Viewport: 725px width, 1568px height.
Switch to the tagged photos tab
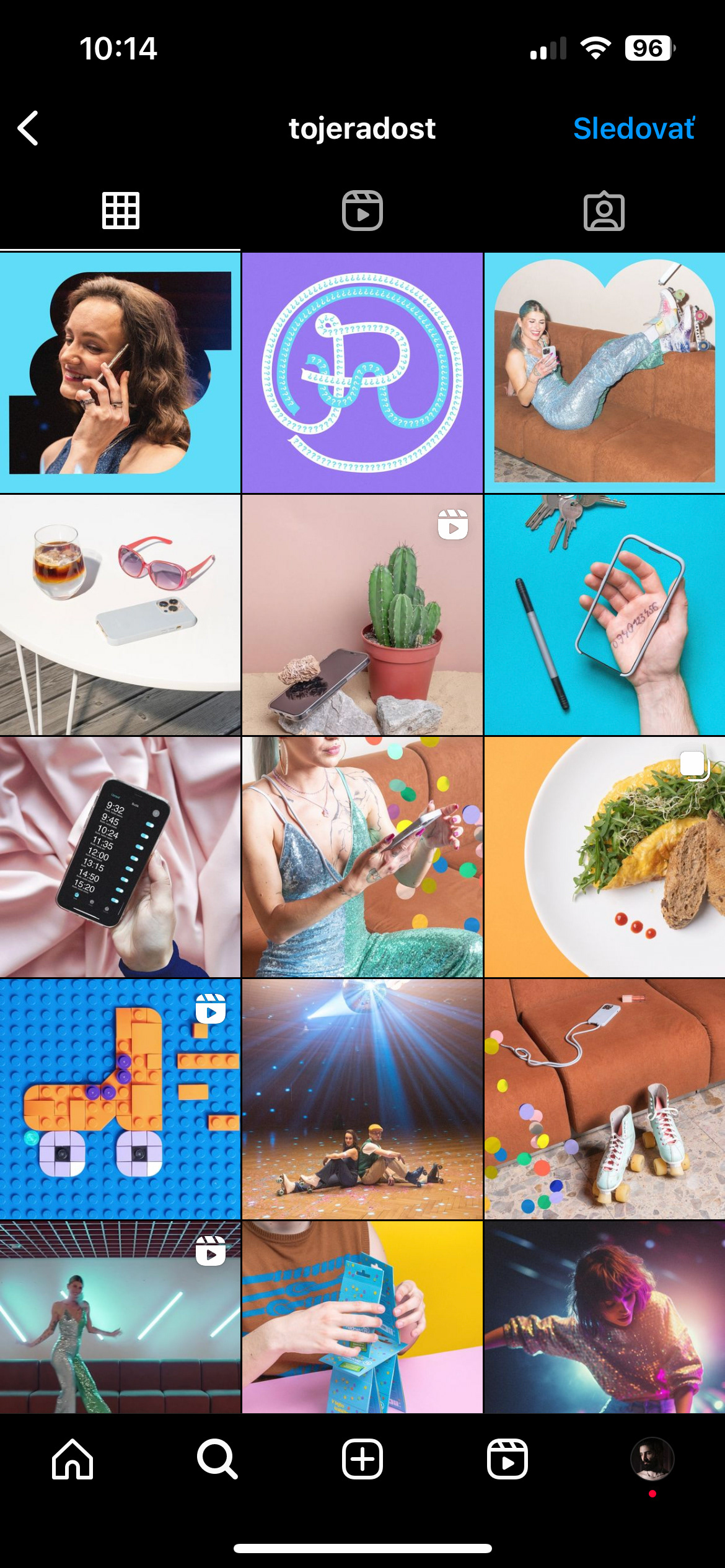[x=604, y=211]
